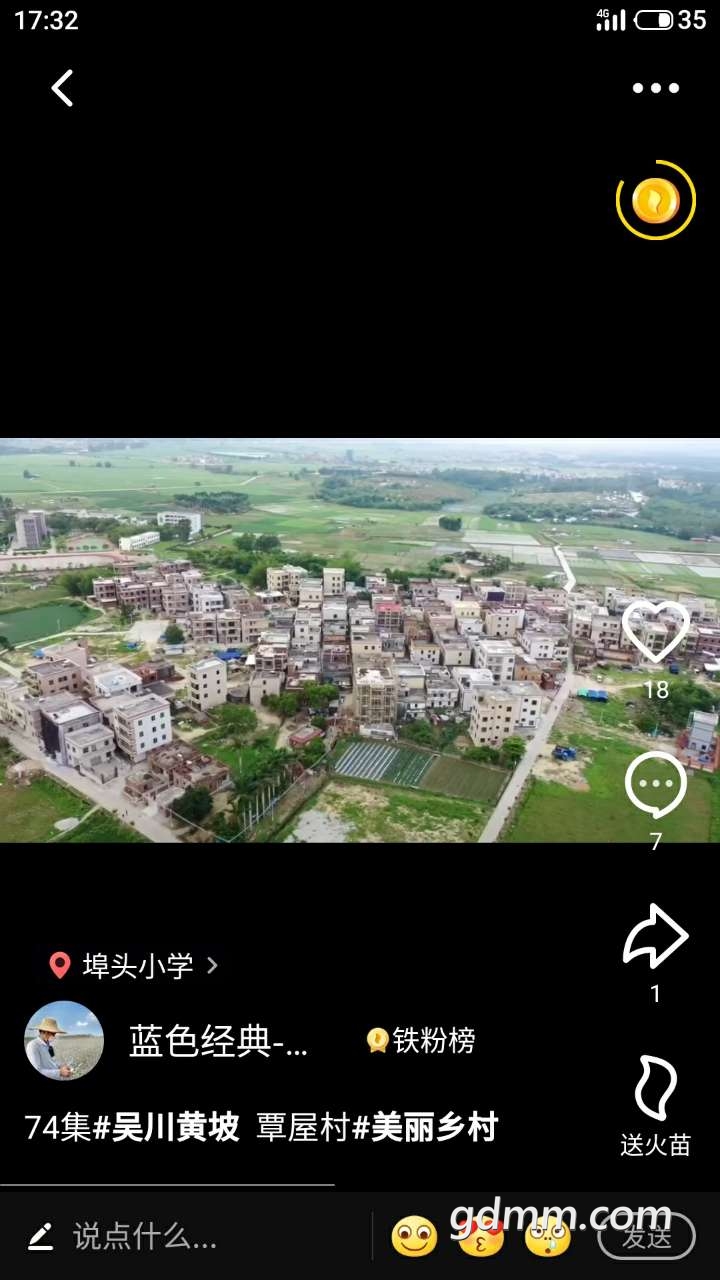Tap the gold coin reward icon
Screen dimensions: 720x1280
pos(655,201)
